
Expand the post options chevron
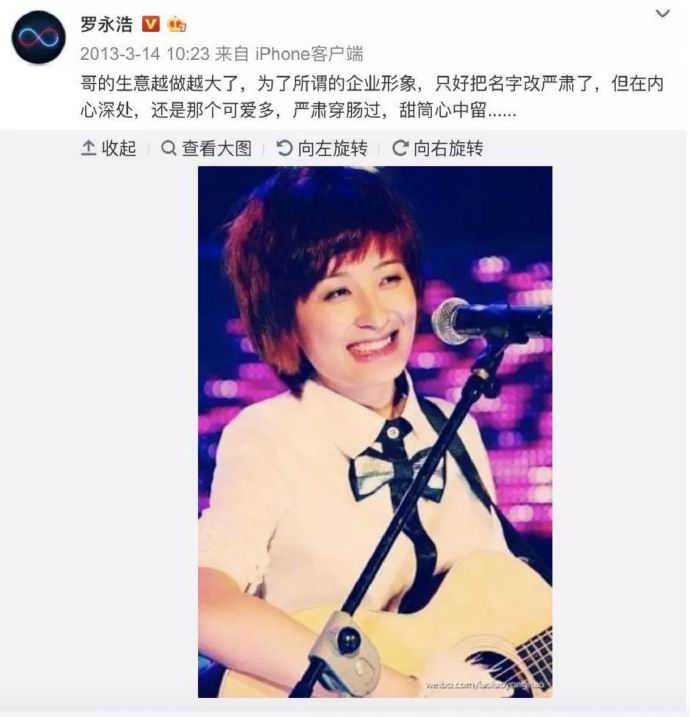point(662,14)
